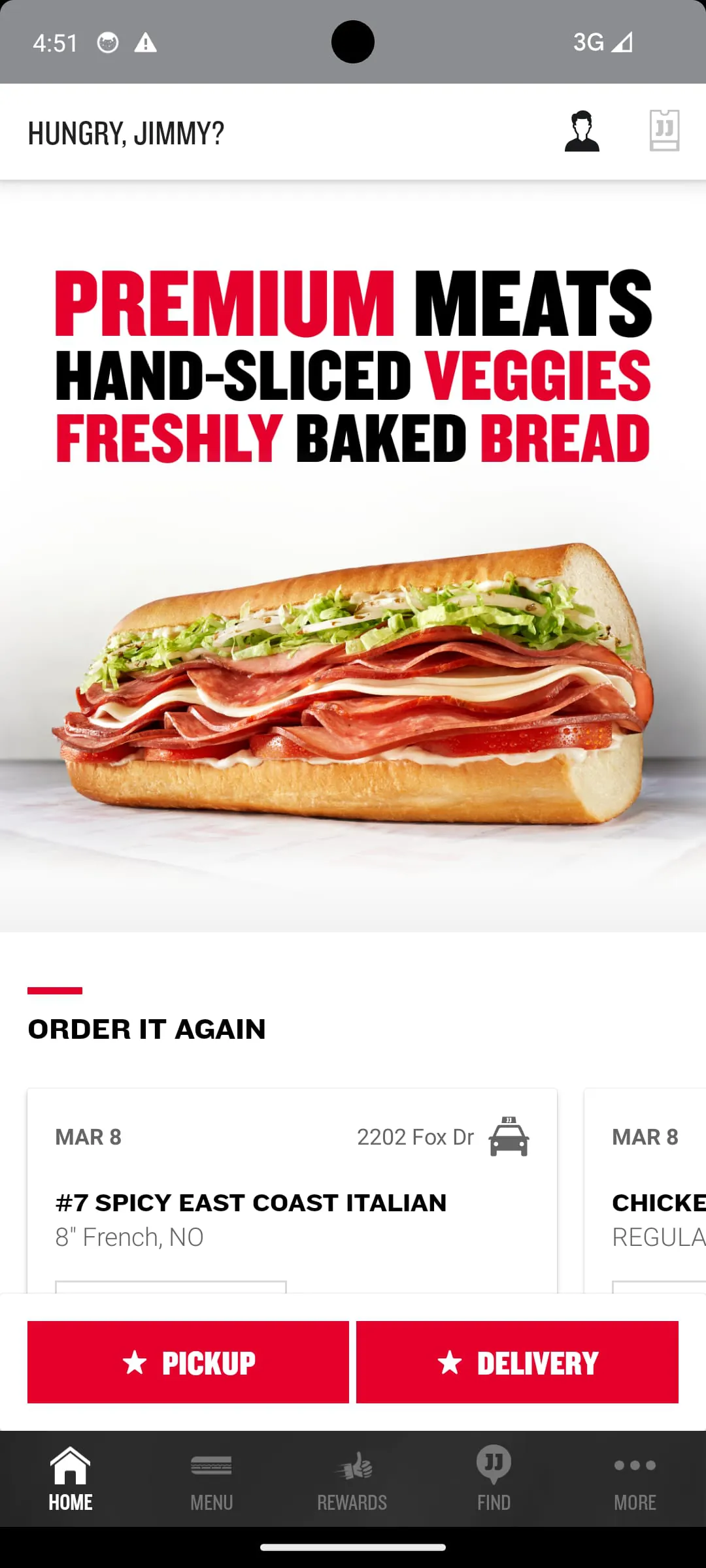
Task: Open the #7 Spicy East Coast Italian order
Action: click(250, 1203)
